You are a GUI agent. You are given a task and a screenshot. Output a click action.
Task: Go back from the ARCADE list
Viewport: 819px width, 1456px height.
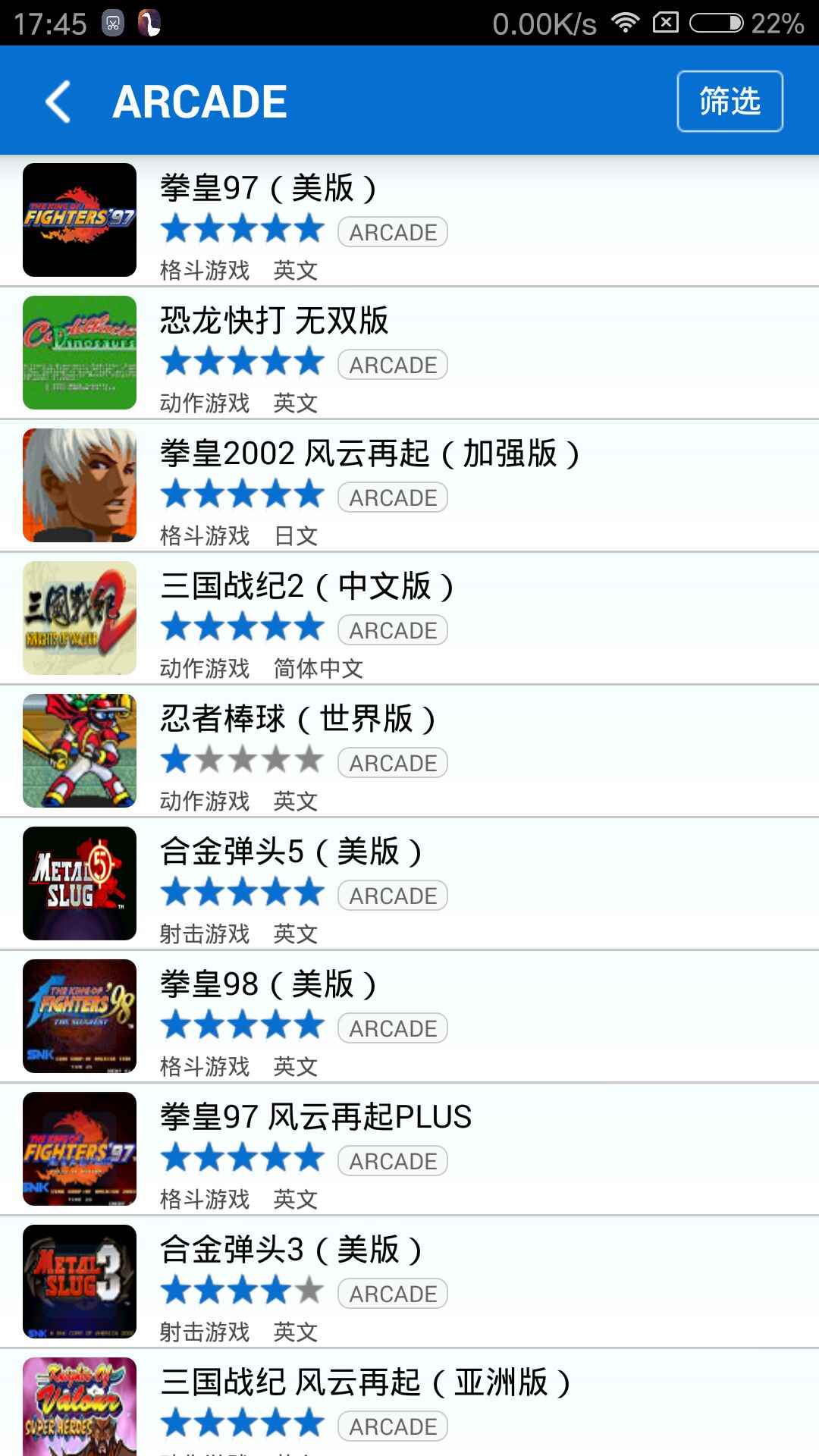58,102
